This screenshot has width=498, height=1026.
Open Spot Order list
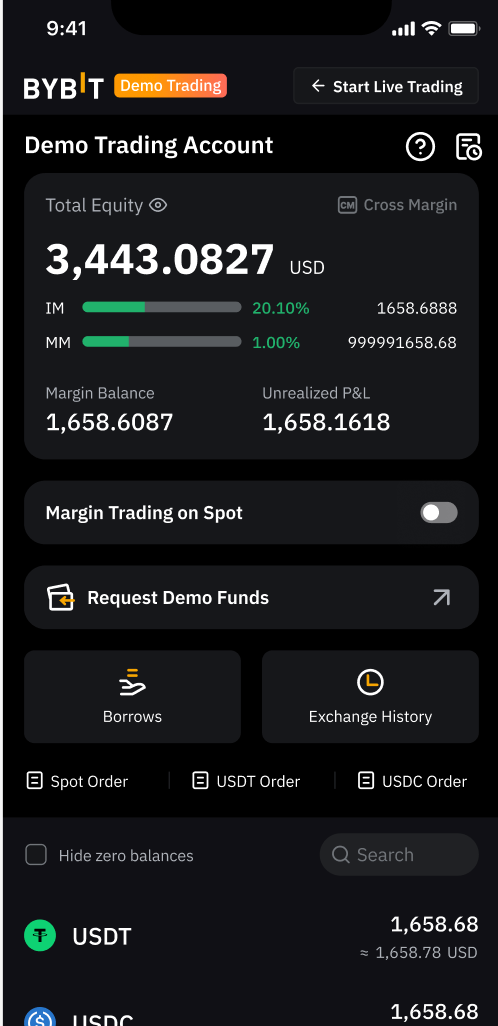77,781
